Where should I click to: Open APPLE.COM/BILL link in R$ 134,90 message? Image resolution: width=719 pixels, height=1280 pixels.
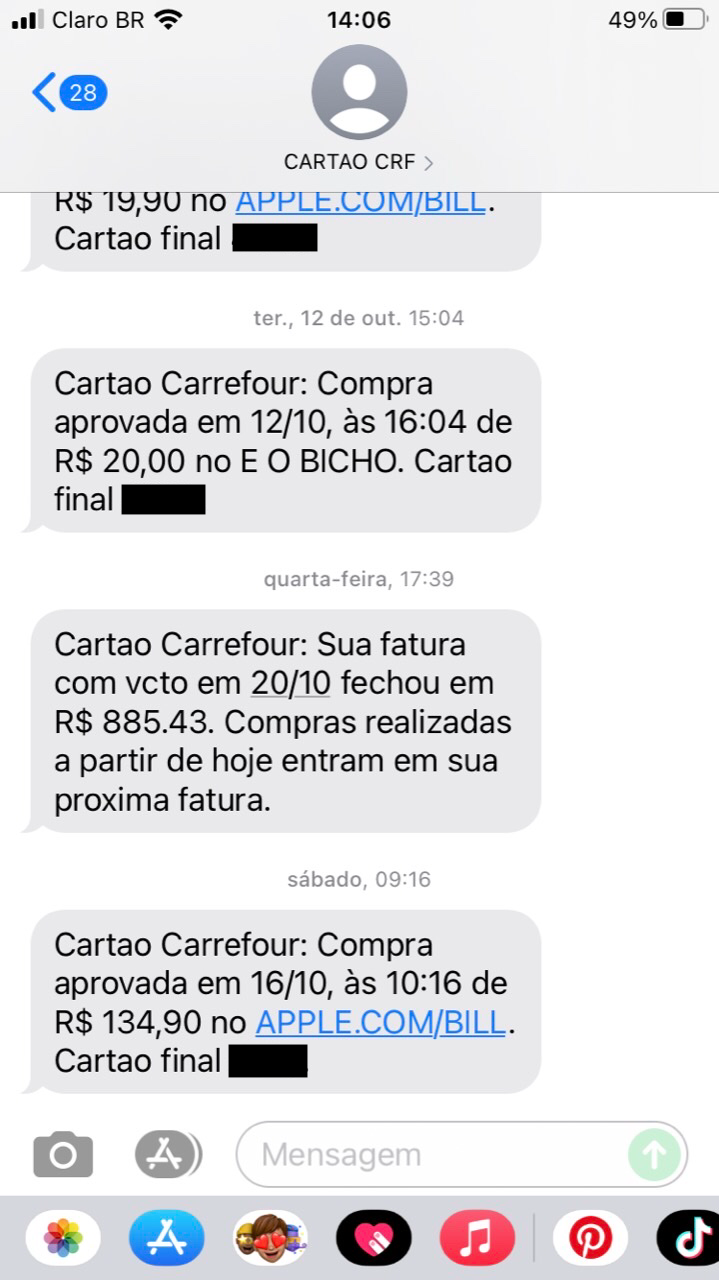tap(380, 1022)
